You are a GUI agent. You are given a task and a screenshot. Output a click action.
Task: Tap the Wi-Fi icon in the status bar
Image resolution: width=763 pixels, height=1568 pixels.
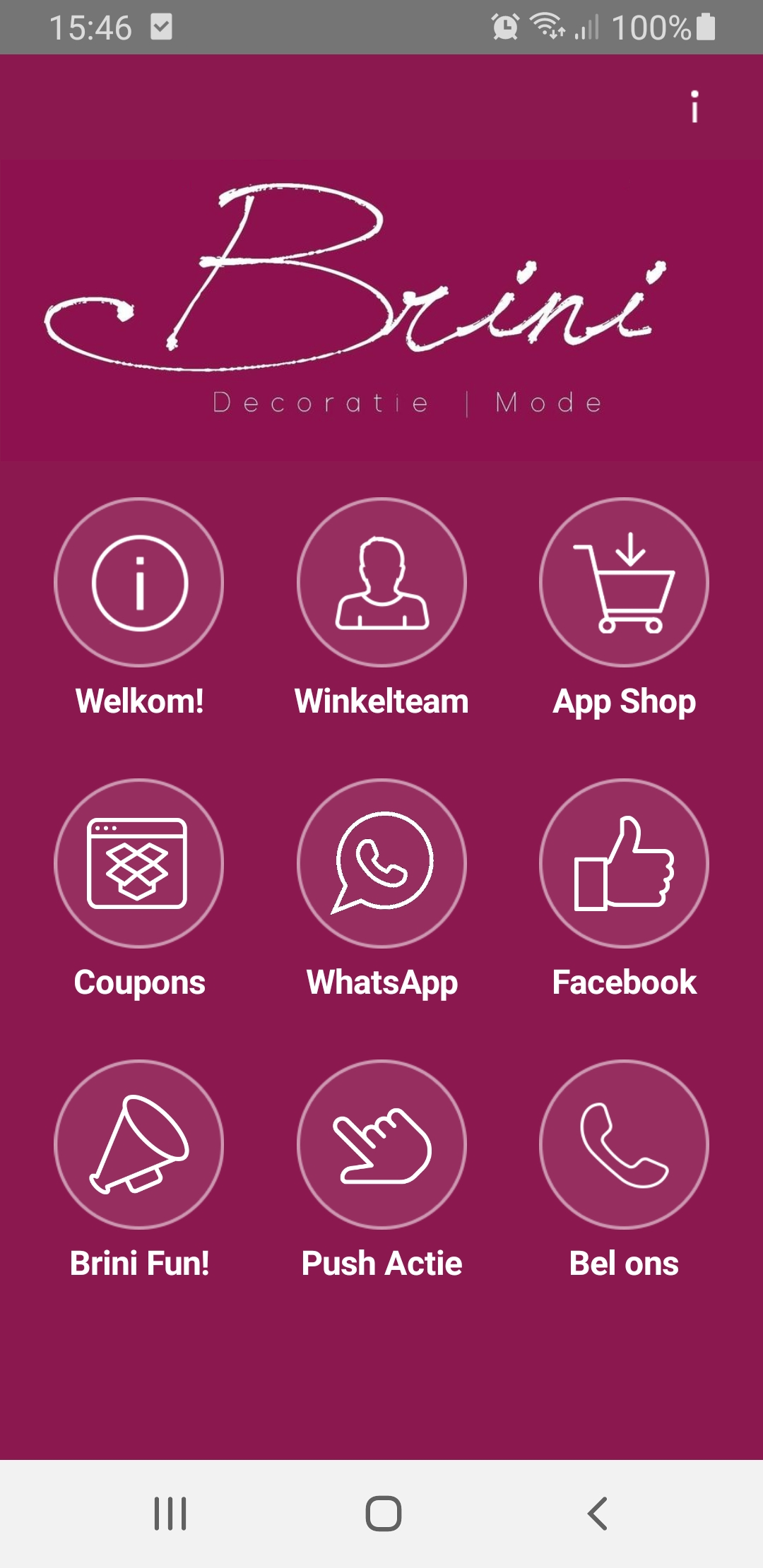point(545,27)
